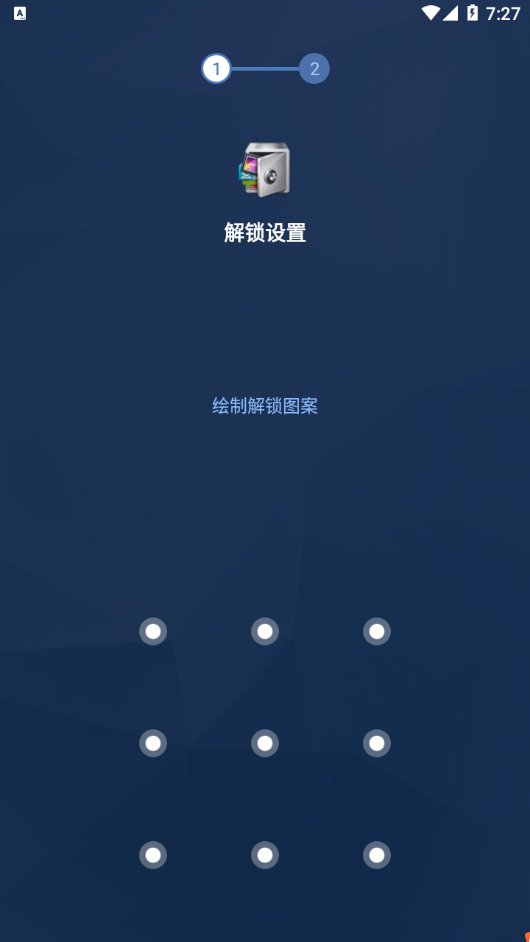Screen dimensions: 530x942
Task: Tap the middle-left pattern dot
Action: 153,743
